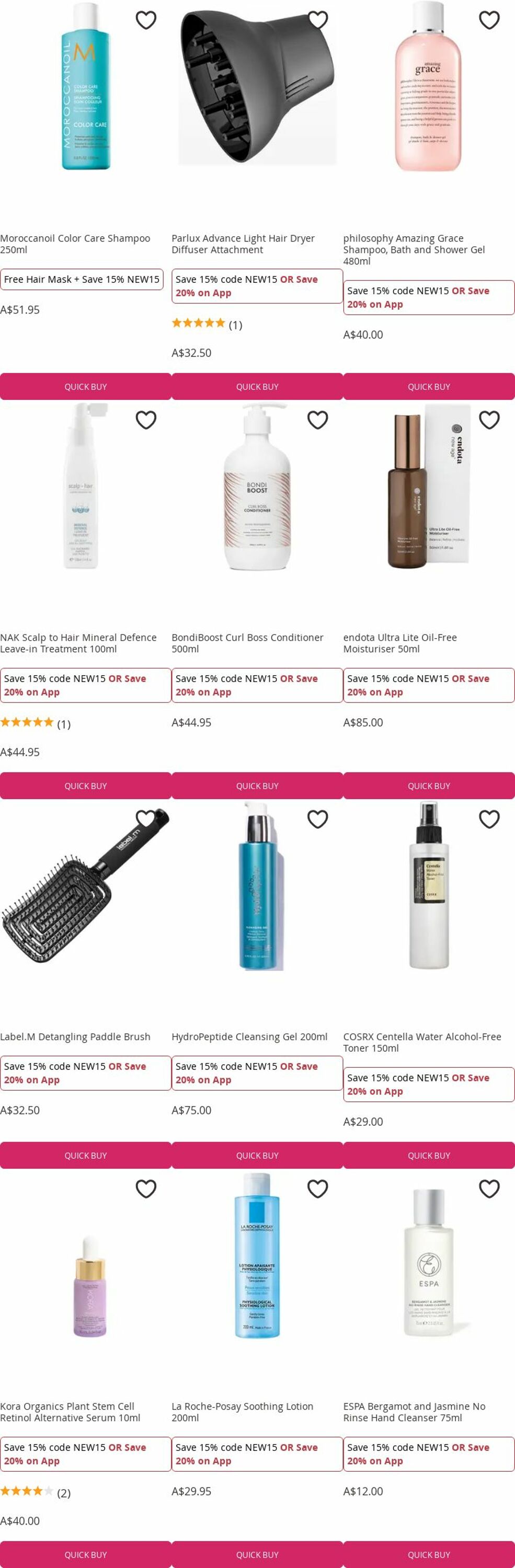Viewport: 515px width, 1568px height.
Task: Like ESPA Bergamot and Jasmine Hand Cleanser
Action: pyautogui.click(x=489, y=1189)
